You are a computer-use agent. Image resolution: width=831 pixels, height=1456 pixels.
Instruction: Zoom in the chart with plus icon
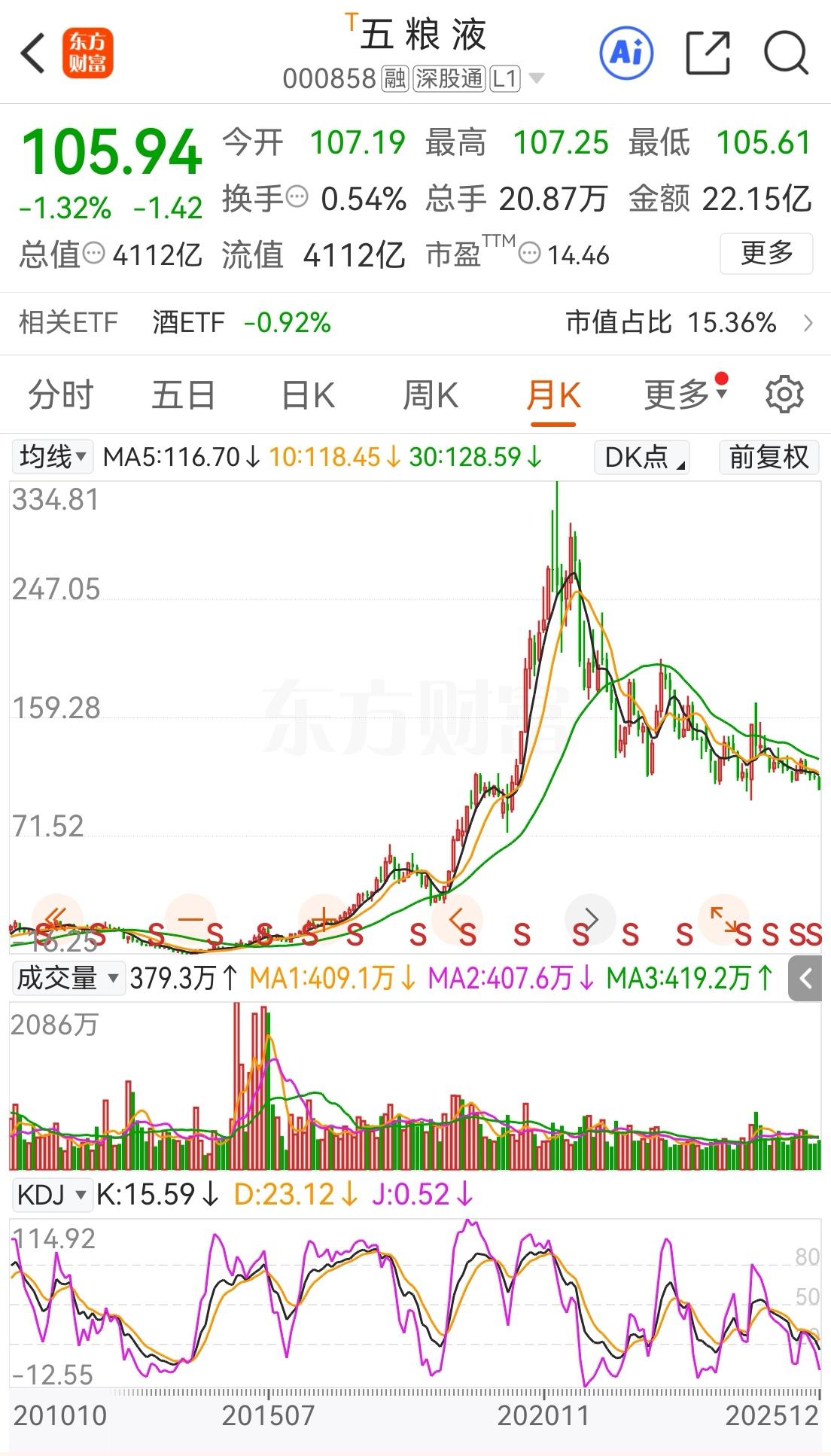(x=324, y=918)
